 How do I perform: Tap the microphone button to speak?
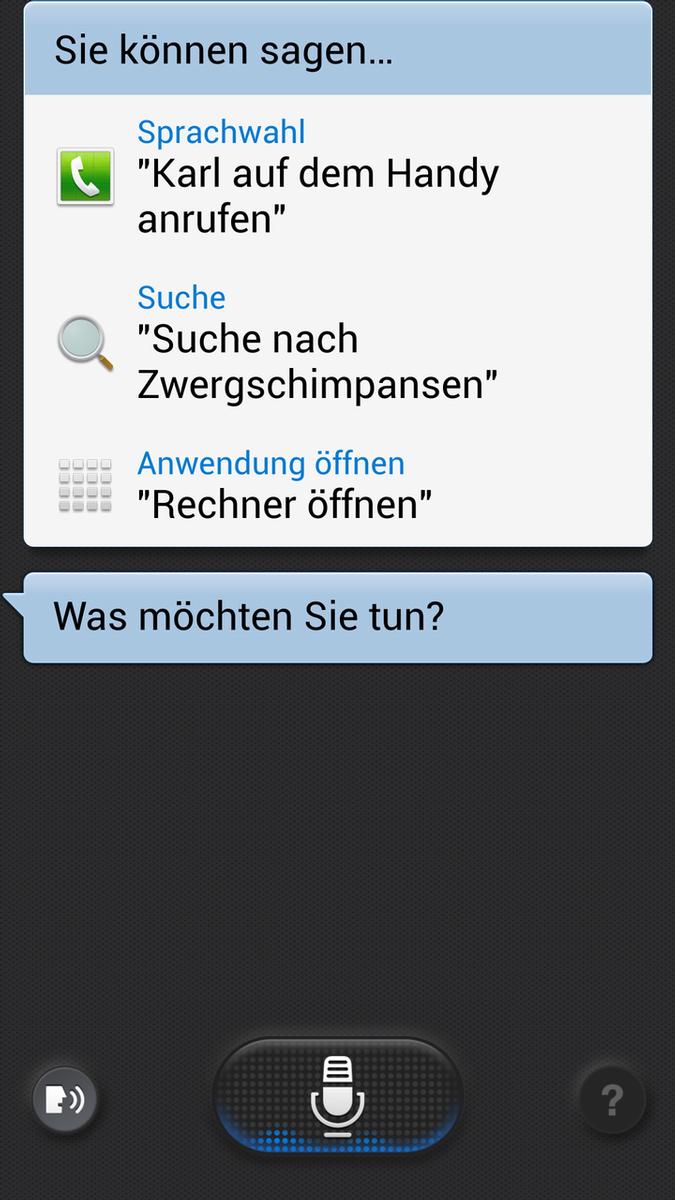[338, 1097]
